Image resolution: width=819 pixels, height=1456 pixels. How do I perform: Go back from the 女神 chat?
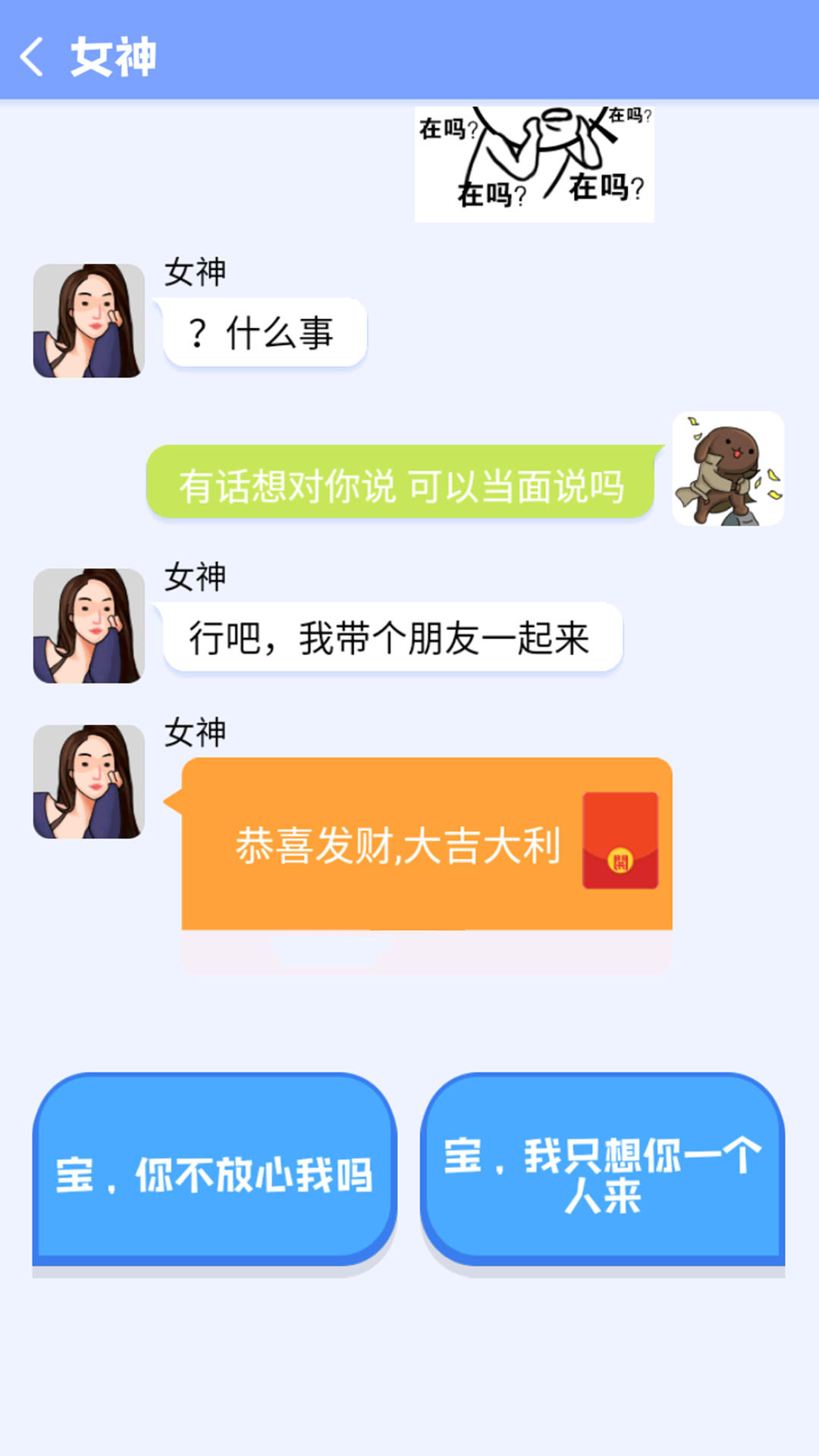coord(32,58)
